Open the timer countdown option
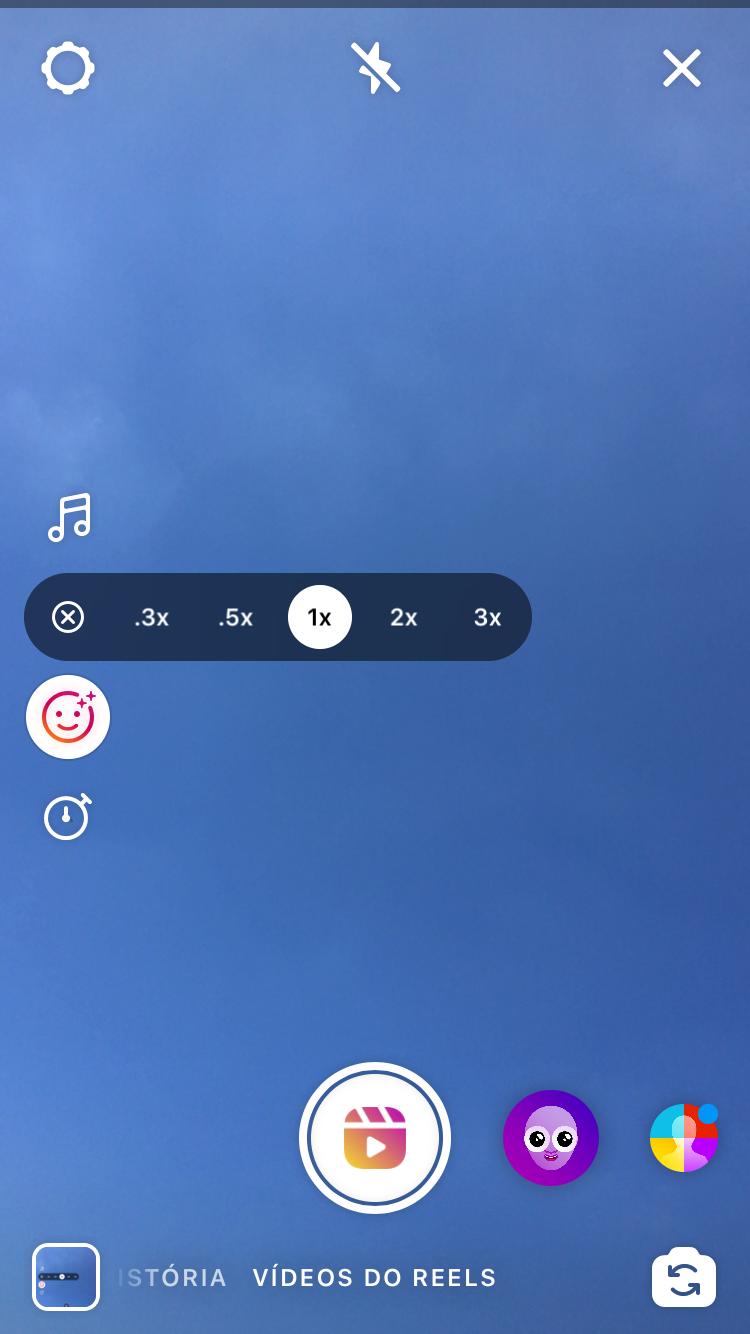 coord(68,817)
